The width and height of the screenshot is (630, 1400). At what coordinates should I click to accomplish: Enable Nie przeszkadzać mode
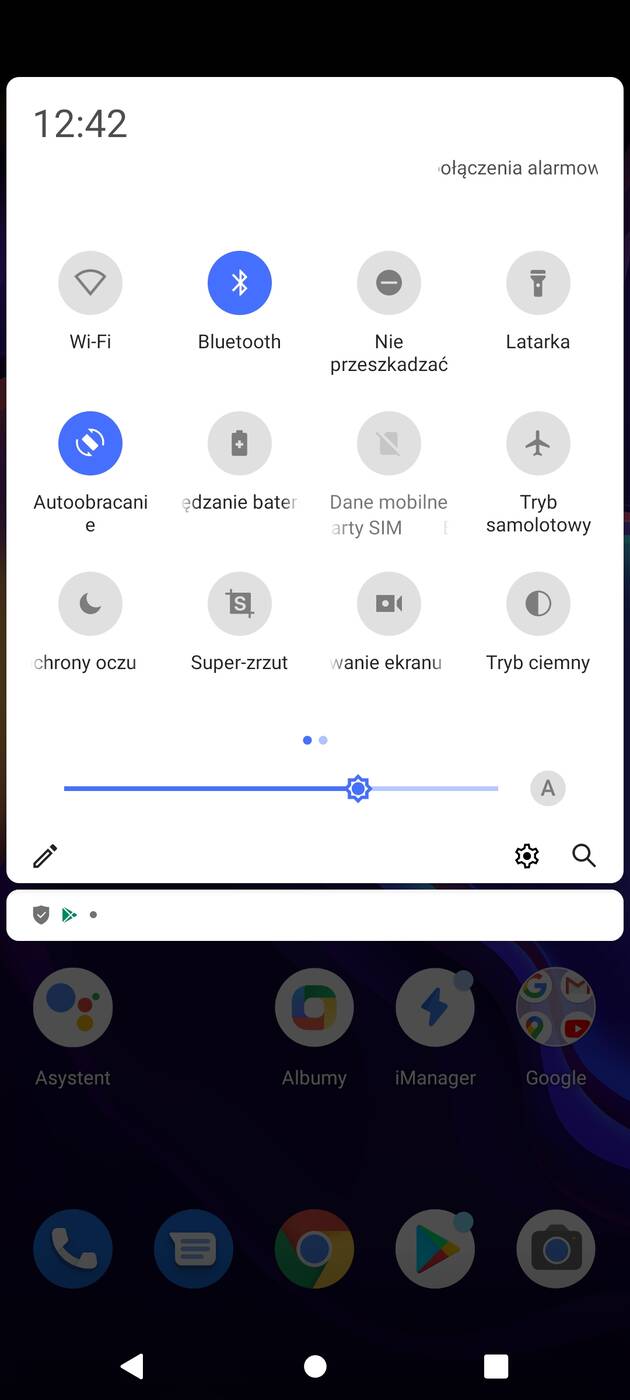click(x=389, y=283)
